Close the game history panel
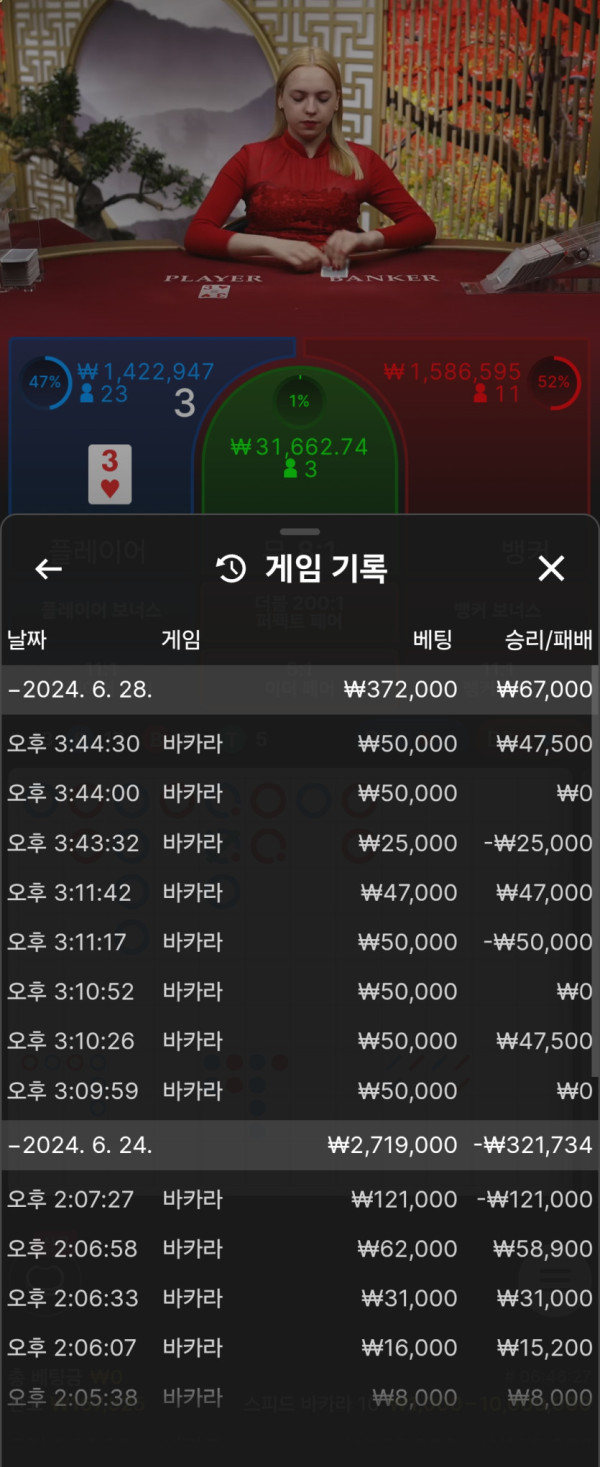This screenshot has width=600, height=1467. (551, 569)
